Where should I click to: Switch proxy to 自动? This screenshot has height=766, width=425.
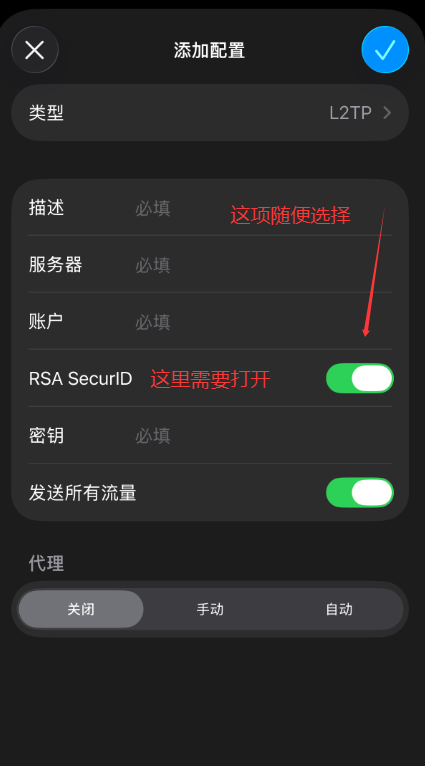(339, 609)
